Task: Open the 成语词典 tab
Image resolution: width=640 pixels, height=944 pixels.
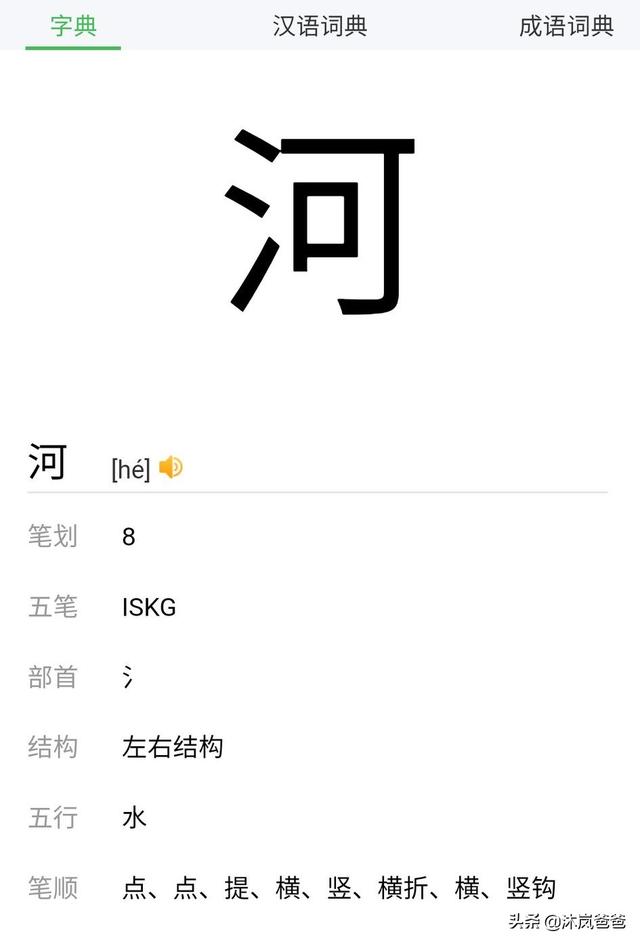Action: click(x=566, y=26)
